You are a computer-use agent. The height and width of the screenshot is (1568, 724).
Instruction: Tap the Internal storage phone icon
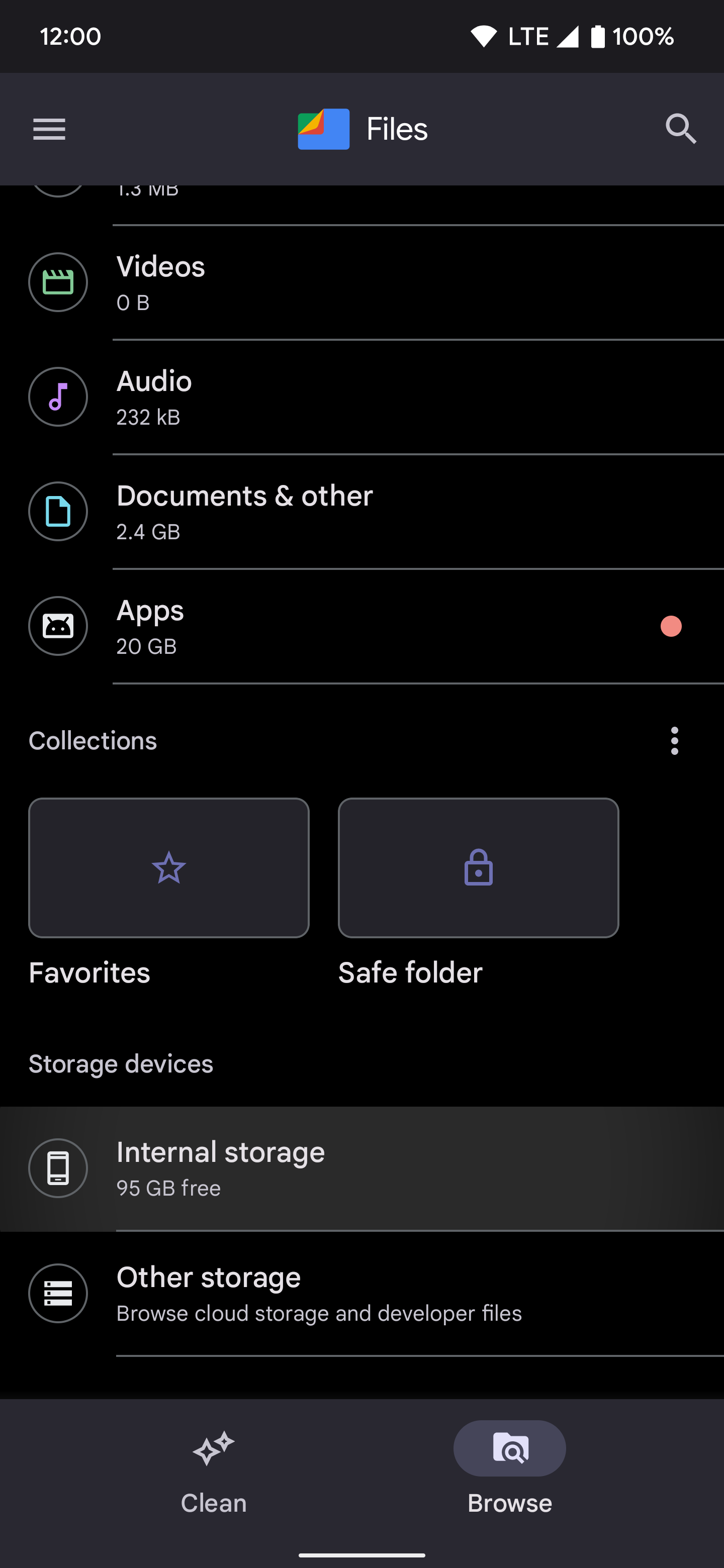[58, 1167]
